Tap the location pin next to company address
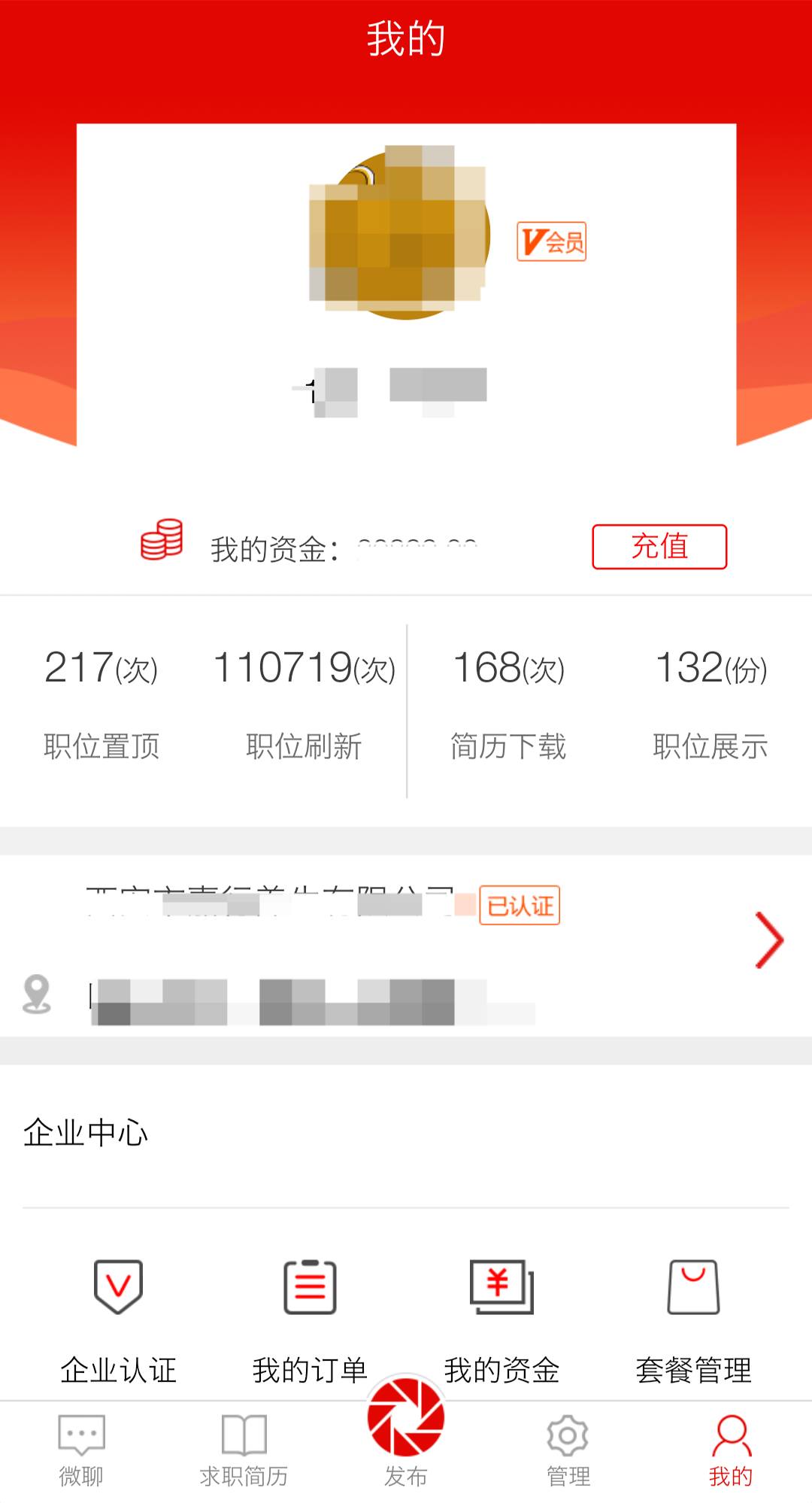812x1503 pixels. [x=35, y=994]
